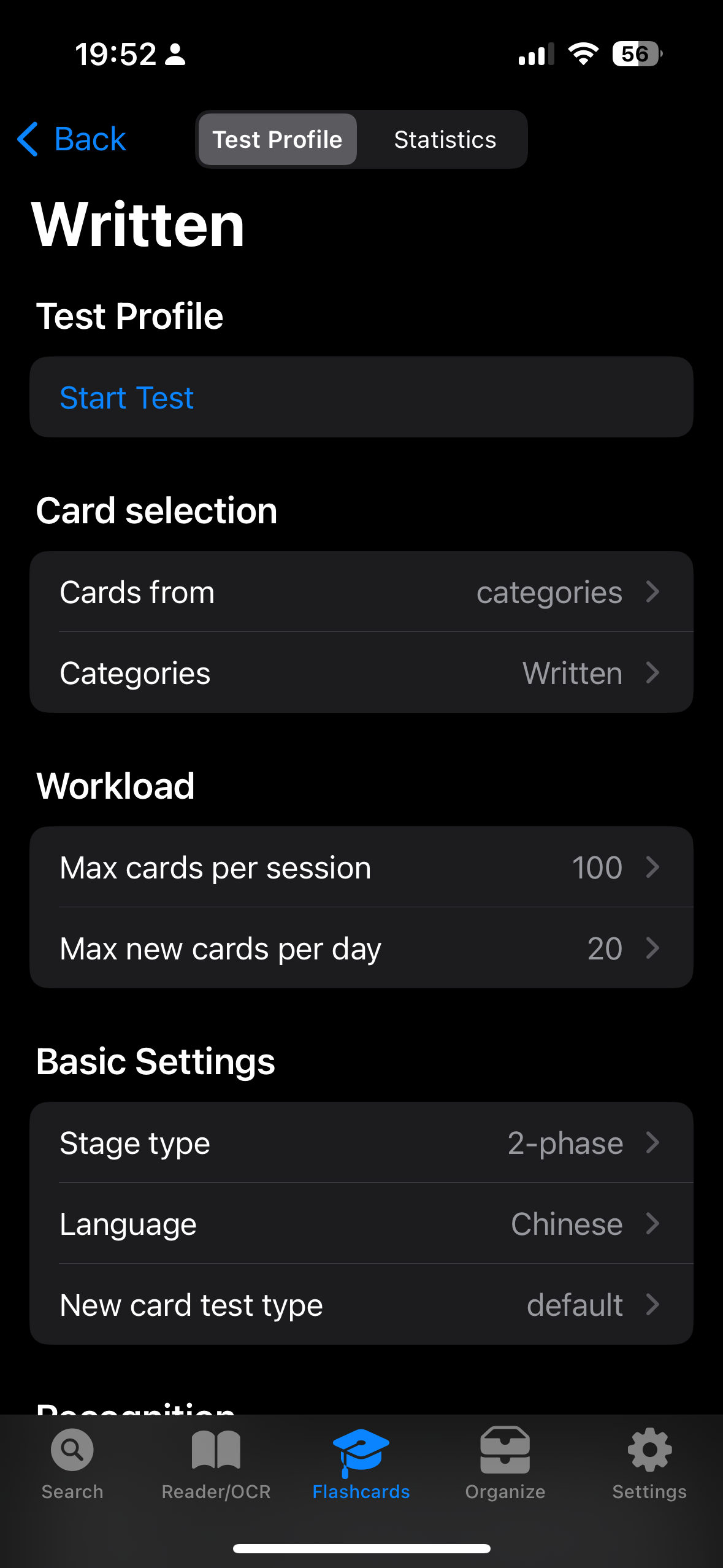Select the Test Profile segment
The width and height of the screenshot is (723, 1568).
coord(277,139)
